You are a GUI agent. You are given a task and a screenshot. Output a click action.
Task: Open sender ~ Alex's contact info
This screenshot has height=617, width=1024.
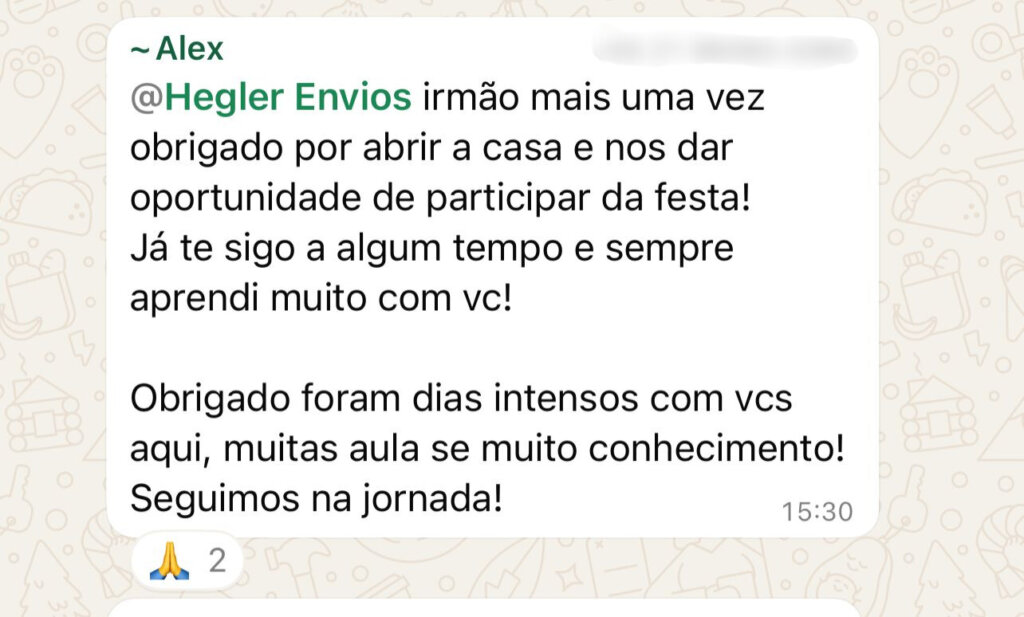[178, 48]
